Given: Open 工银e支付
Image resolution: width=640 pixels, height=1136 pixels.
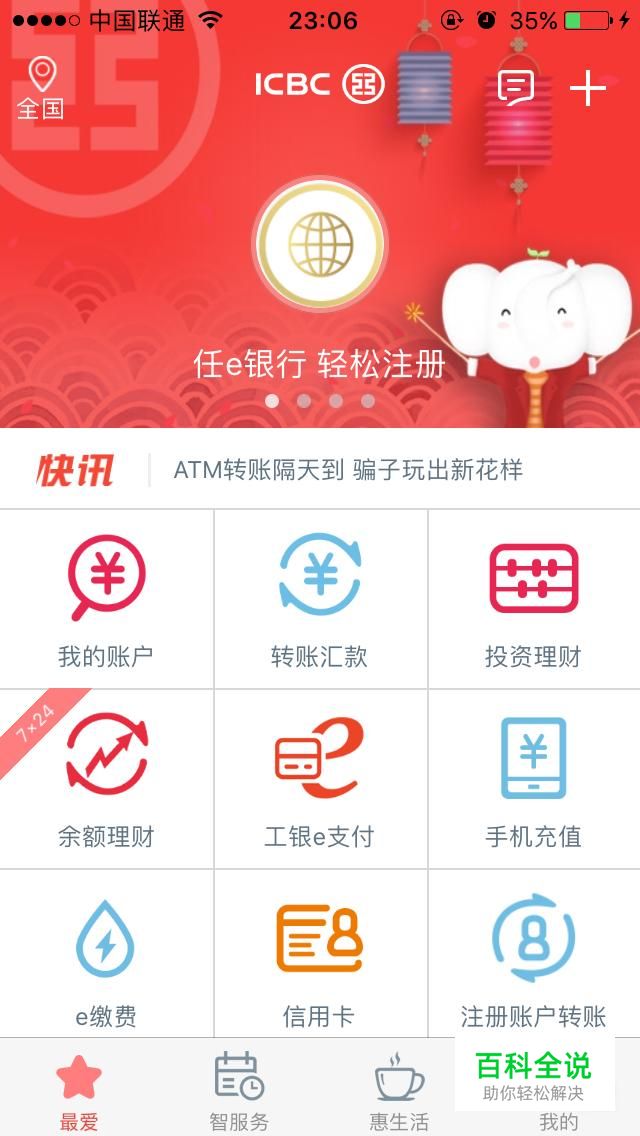Looking at the screenshot, I should pyautogui.click(x=320, y=779).
